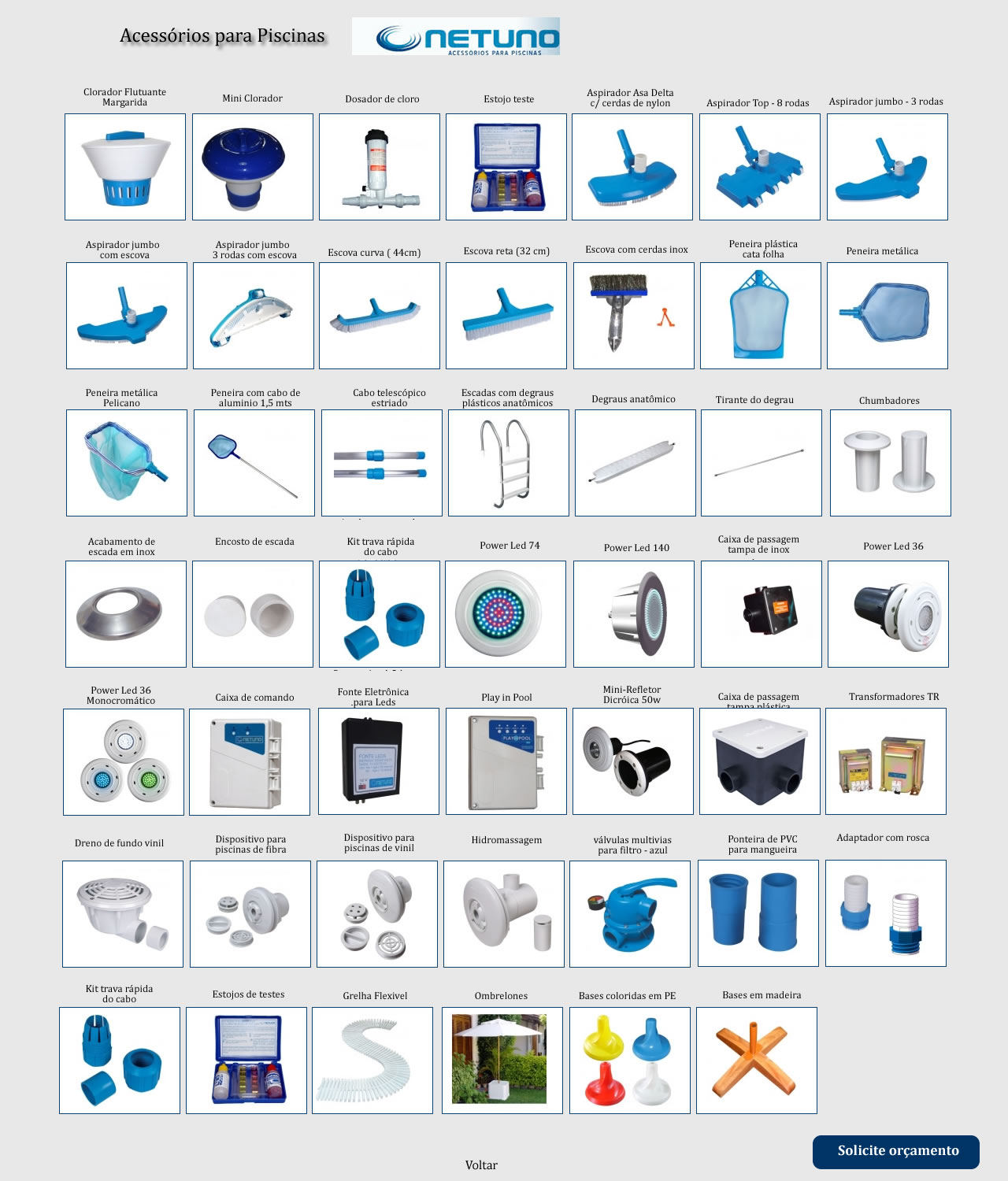This screenshot has height=1181, width=1008.
Task: Open the Caixa de comando tile
Action: tap(250, 762)
